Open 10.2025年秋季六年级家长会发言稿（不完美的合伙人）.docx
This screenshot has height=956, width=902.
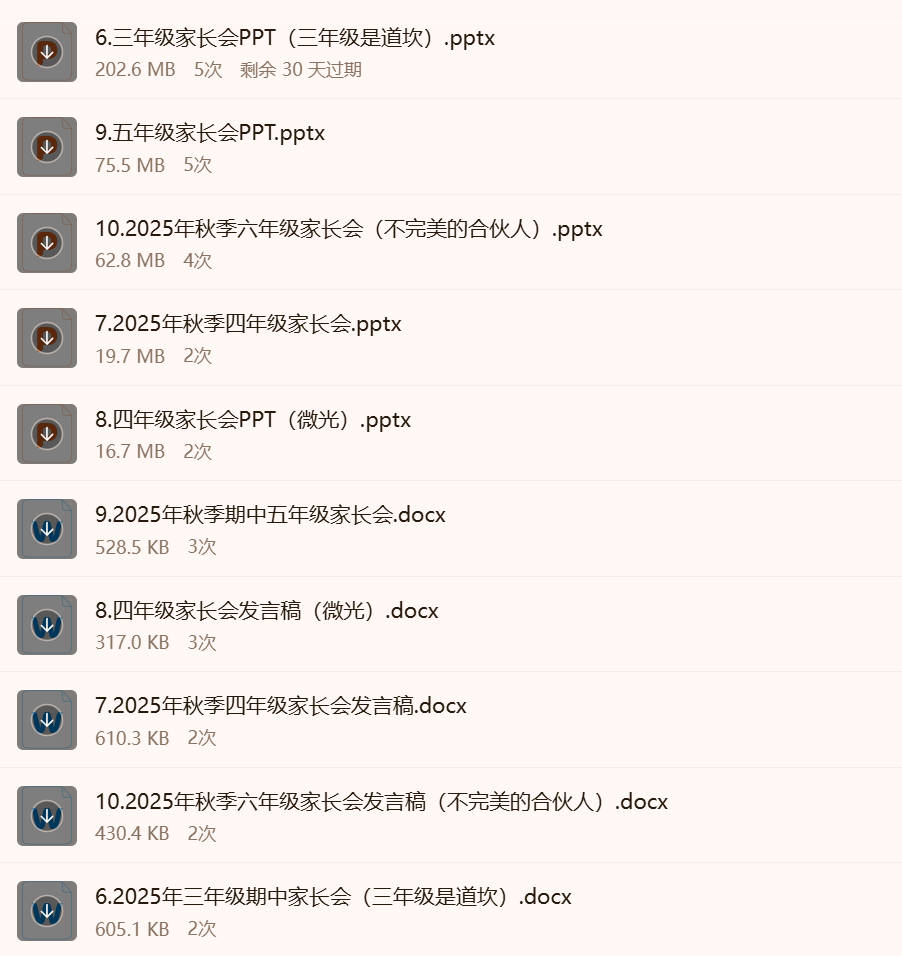tap(381, 802)
